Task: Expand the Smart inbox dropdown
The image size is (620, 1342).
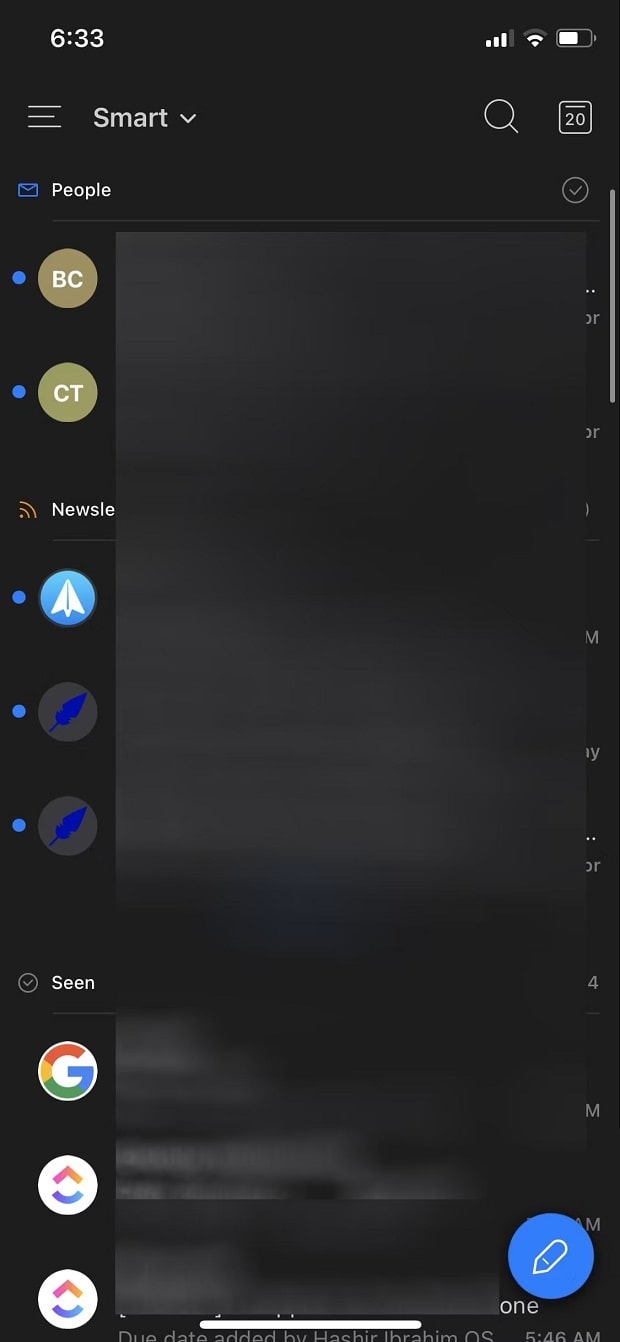Action: [x=145, y=118]
